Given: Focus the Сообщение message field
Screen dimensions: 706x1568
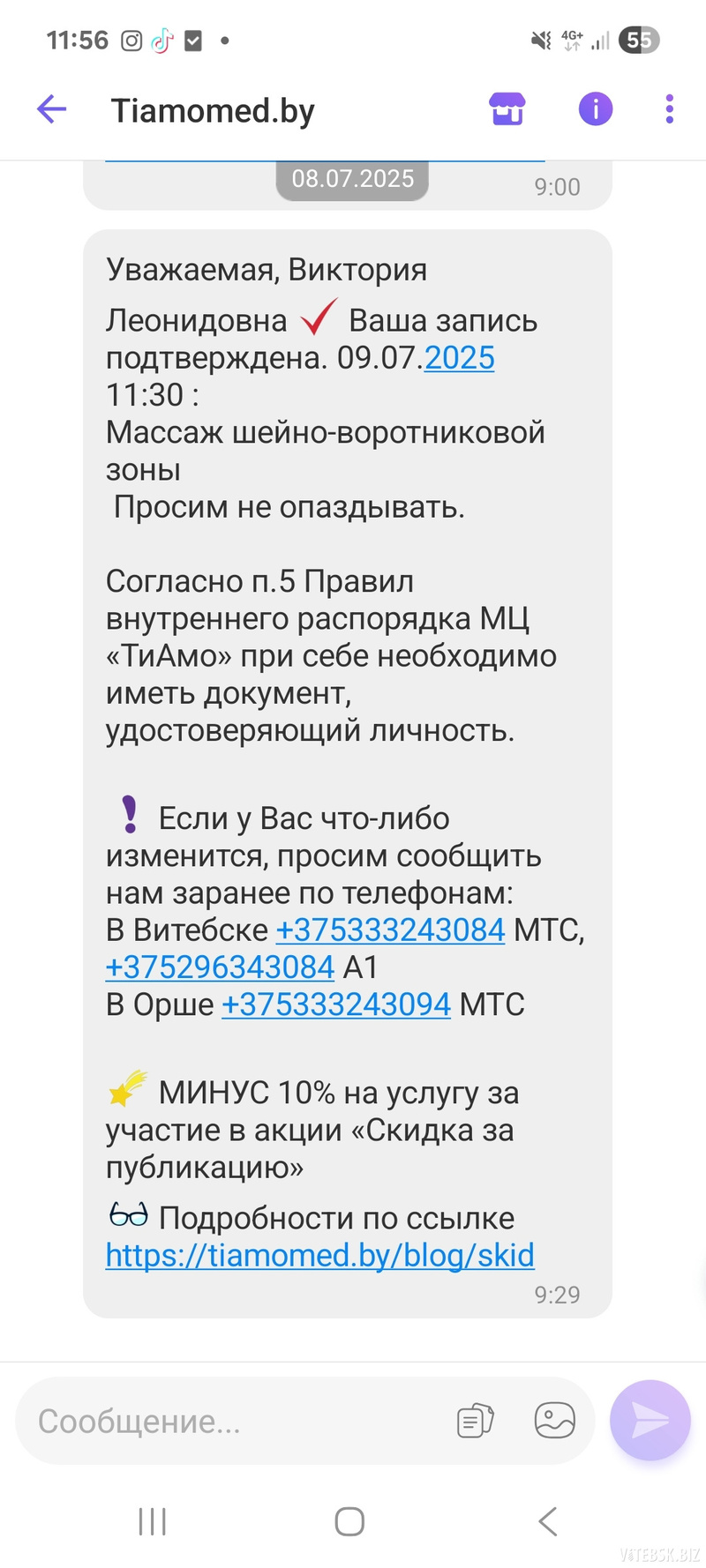Looking at the screenshot, I should 229,1421.
